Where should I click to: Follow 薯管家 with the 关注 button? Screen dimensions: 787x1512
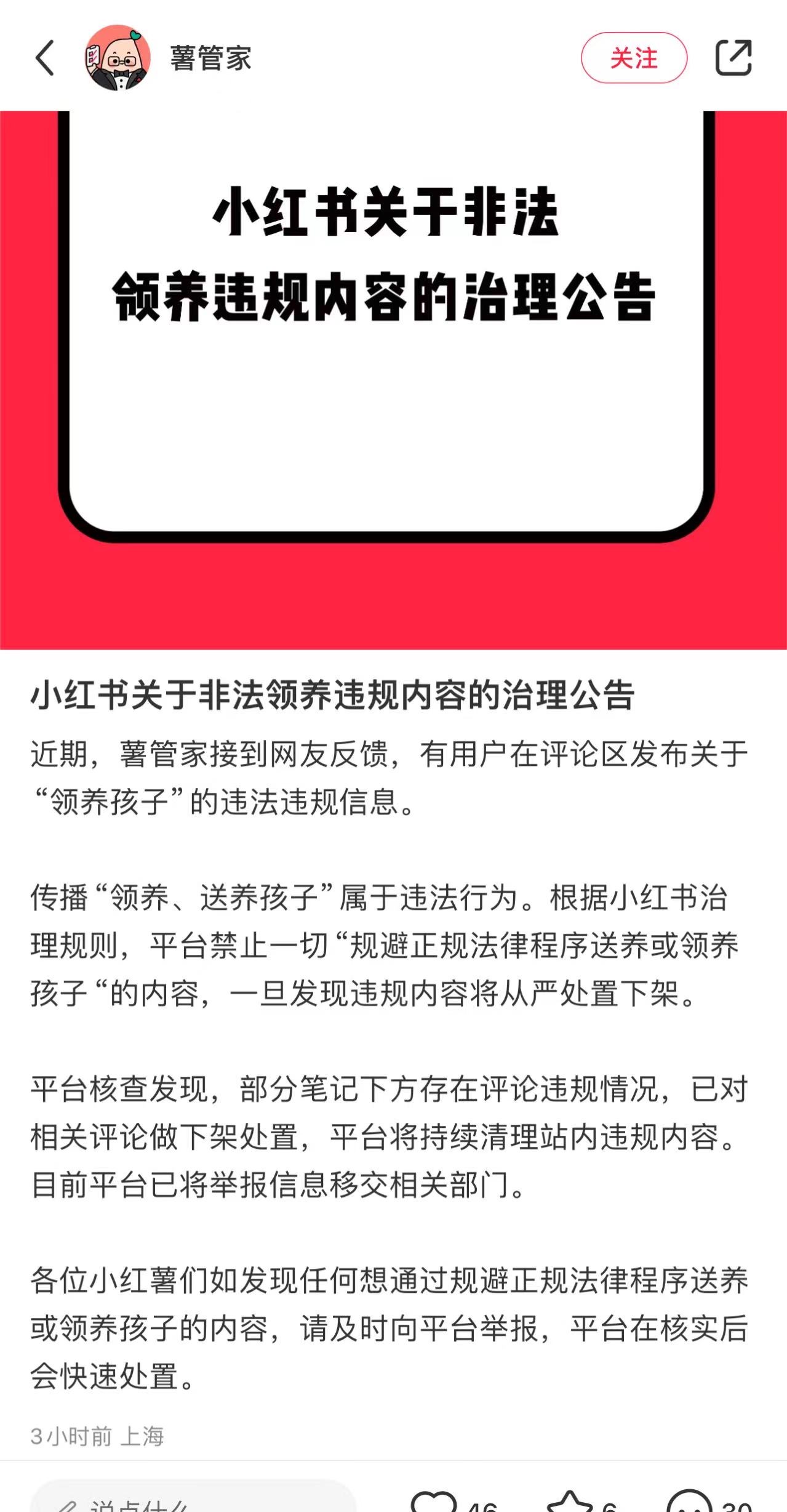coord(633,58)
